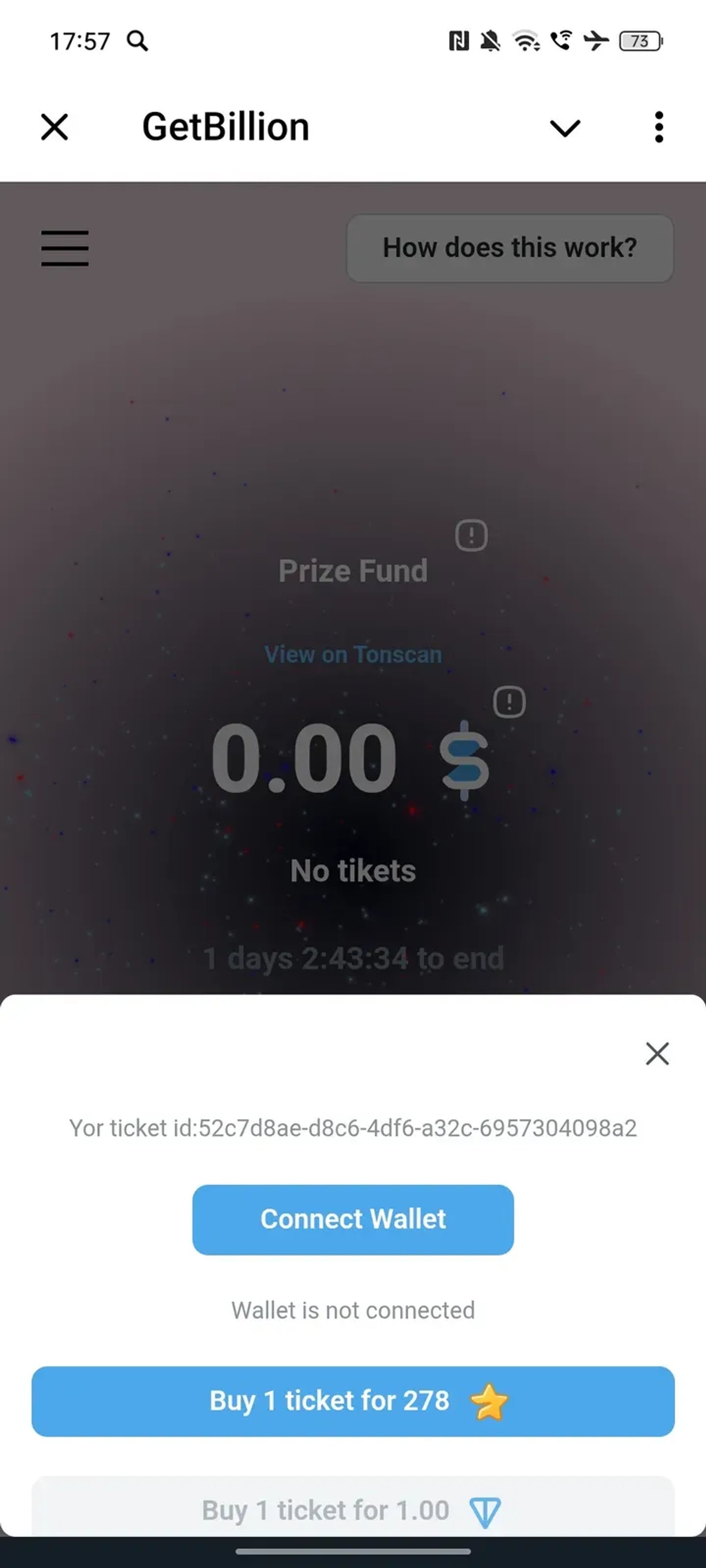
Task: Open the search from the status bar
Action: pyautogui.click(x=137, y=41)
